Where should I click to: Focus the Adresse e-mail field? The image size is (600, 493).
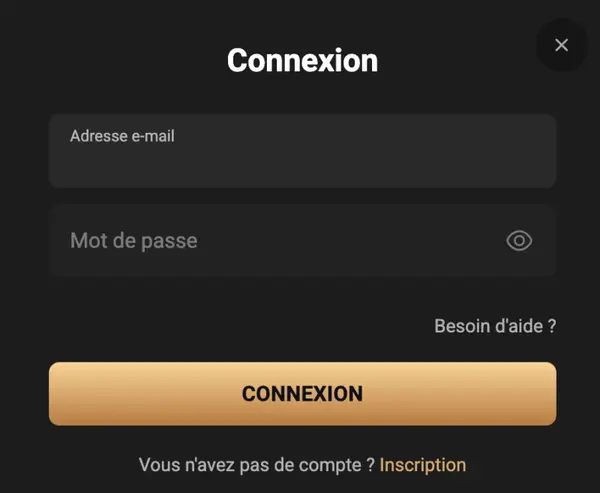click(302, 151)
